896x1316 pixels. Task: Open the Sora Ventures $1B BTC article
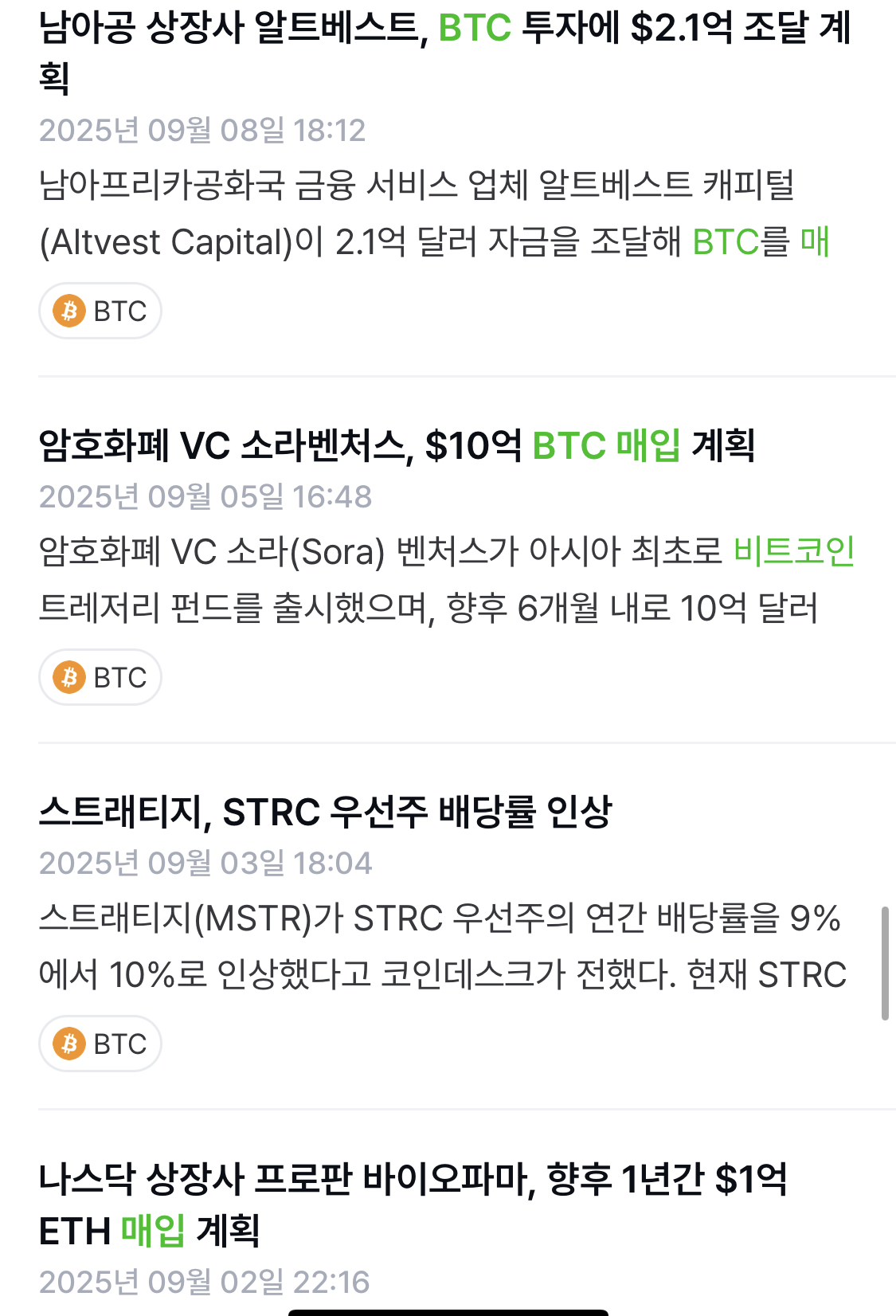pyautogui.click(x=397, y=445)
